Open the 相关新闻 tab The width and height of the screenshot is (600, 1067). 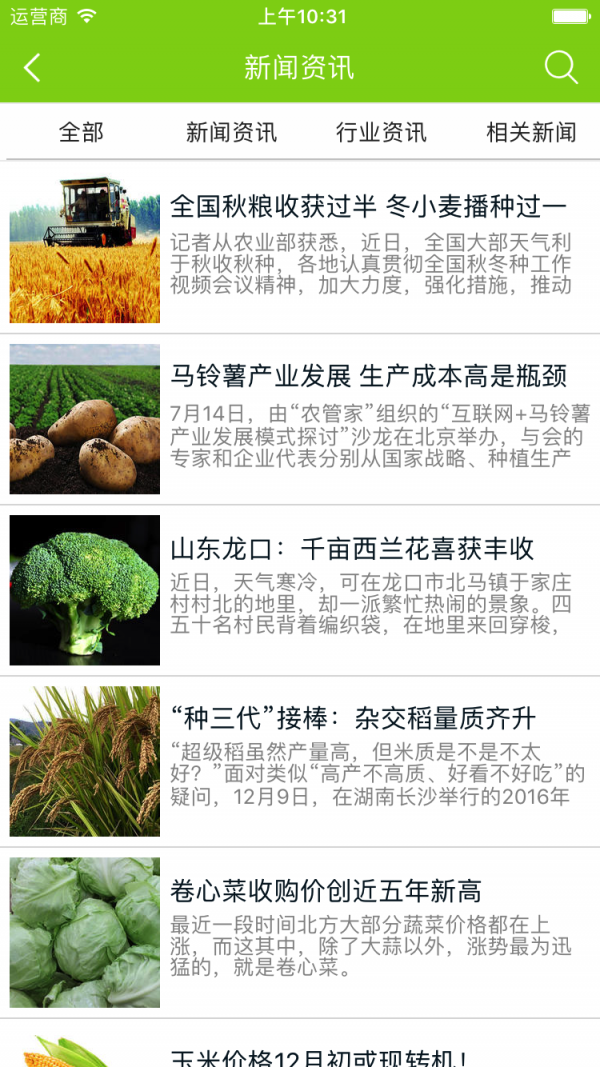[x=531, y=132]
